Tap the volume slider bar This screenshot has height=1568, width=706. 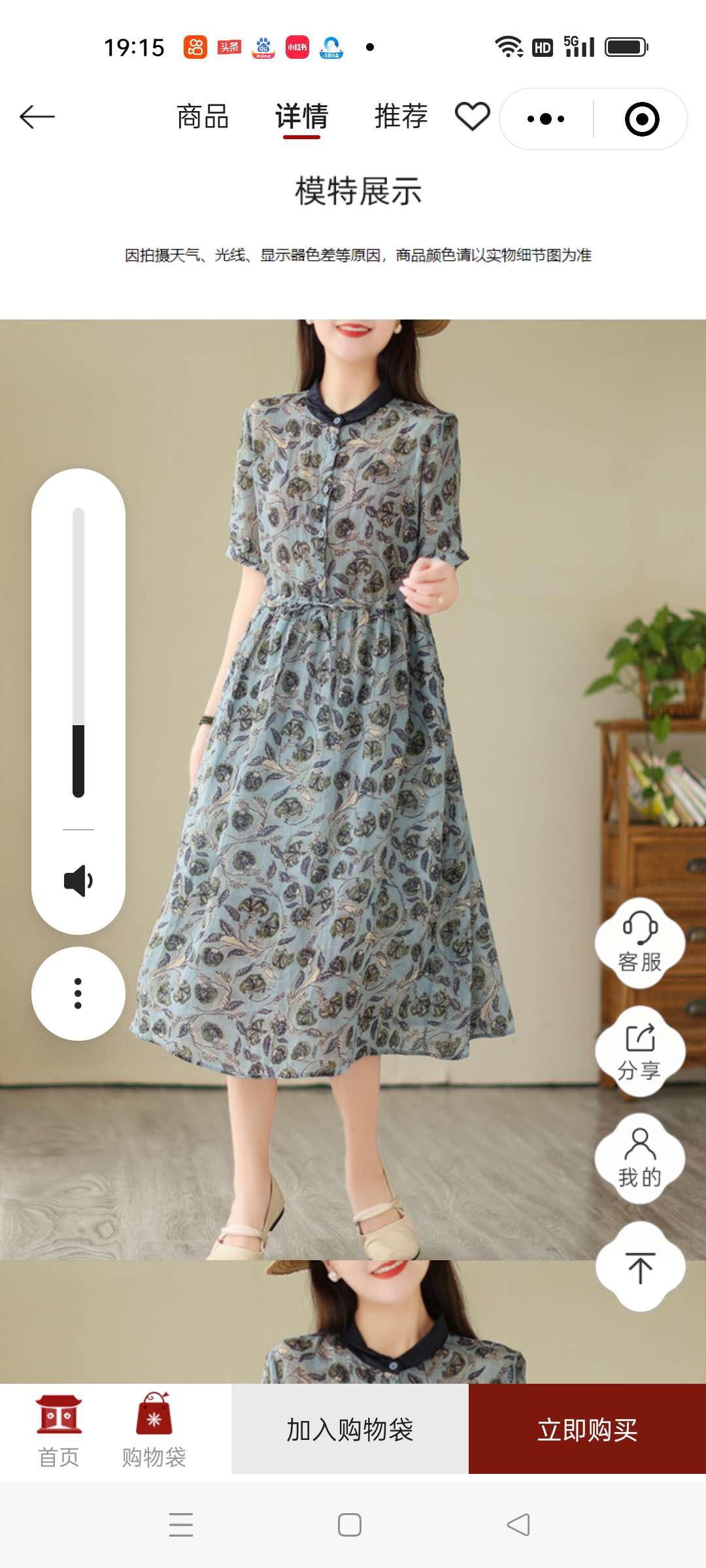pos(78,652)
